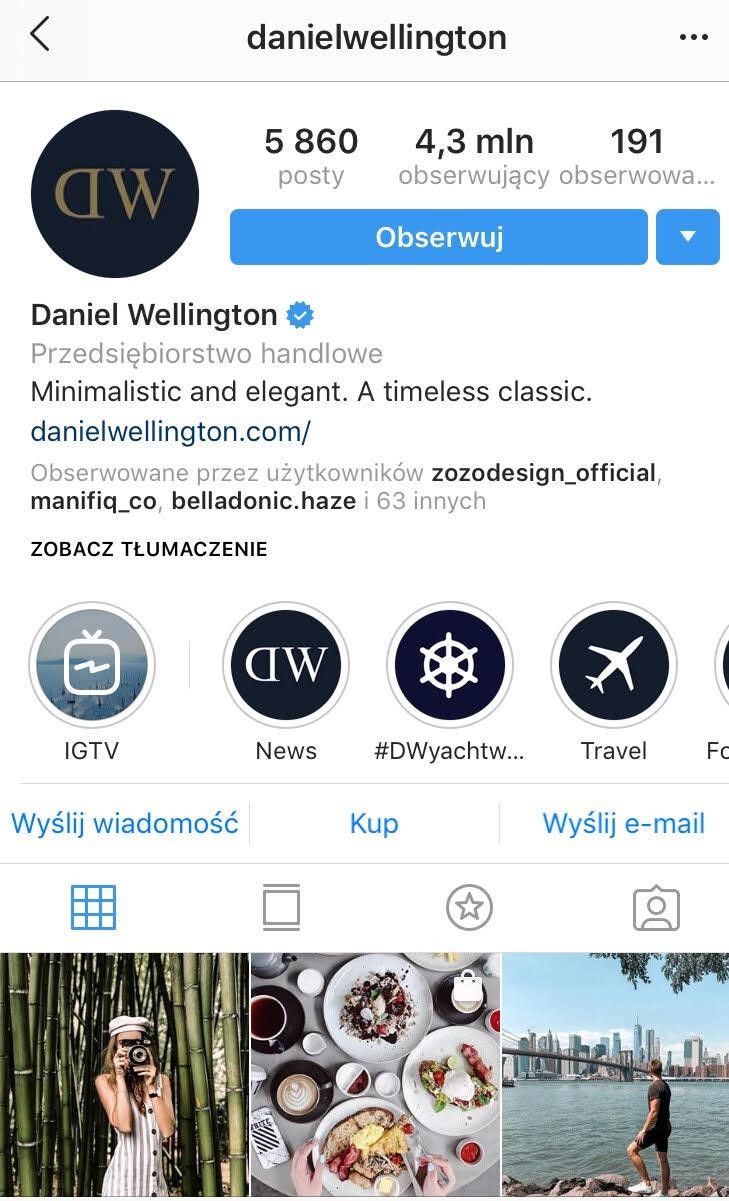View the 4,3 mln obserwujący list
The image size is (729, 1201).
(x=473, y=157)
